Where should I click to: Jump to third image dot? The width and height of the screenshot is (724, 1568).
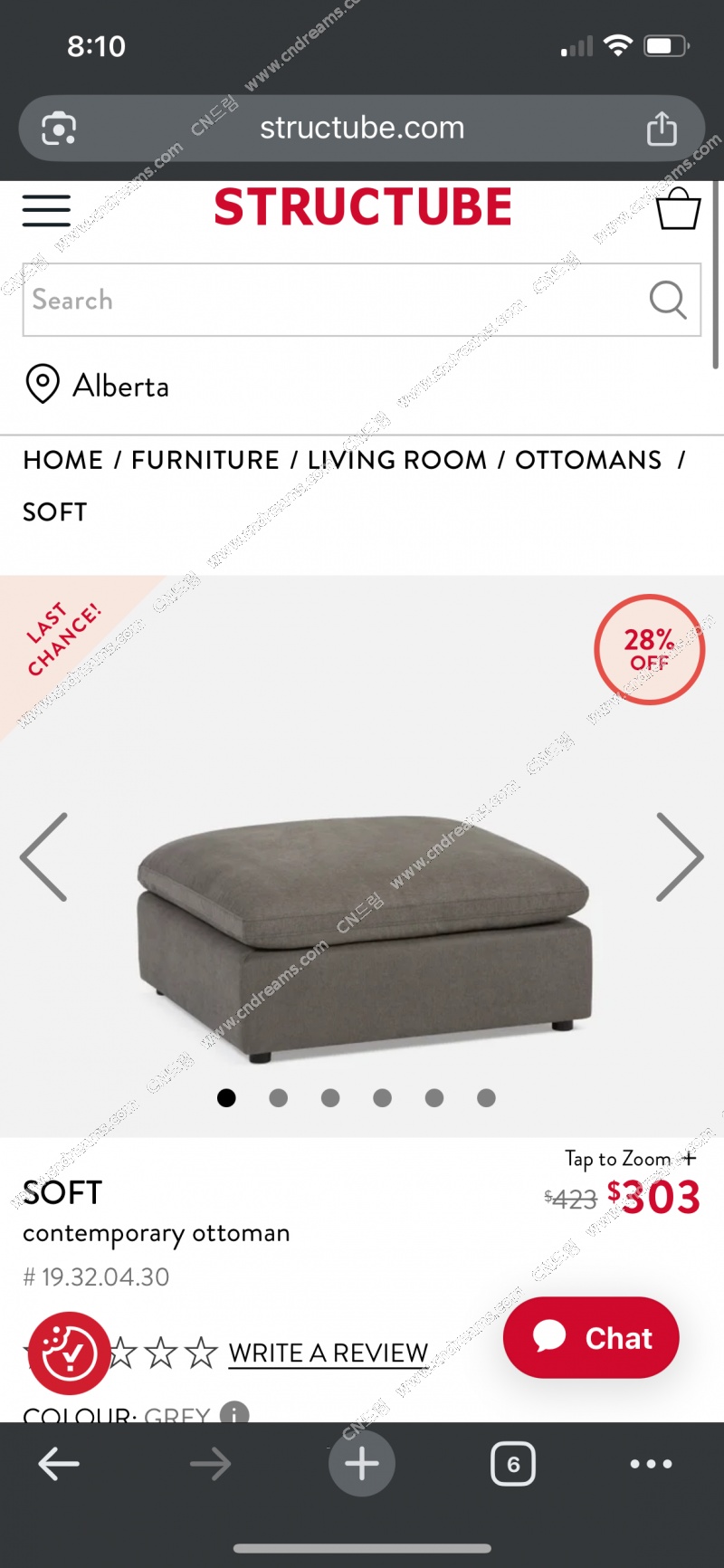(330, 1098)
